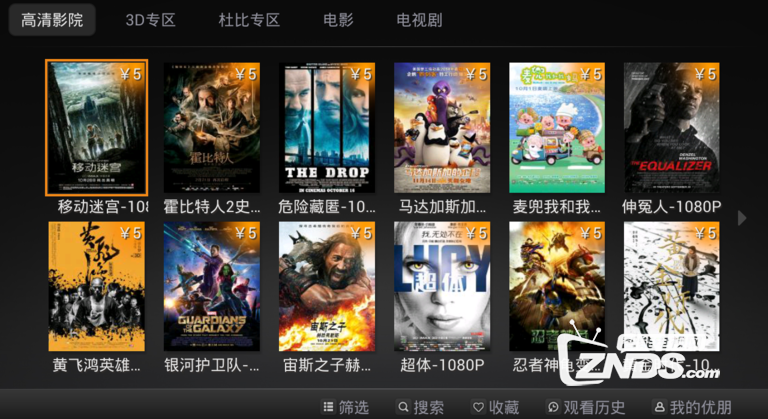Select the 危险藏匿 movie poster
This screenshot has width=768, height=419.
(x=327, y=128)
